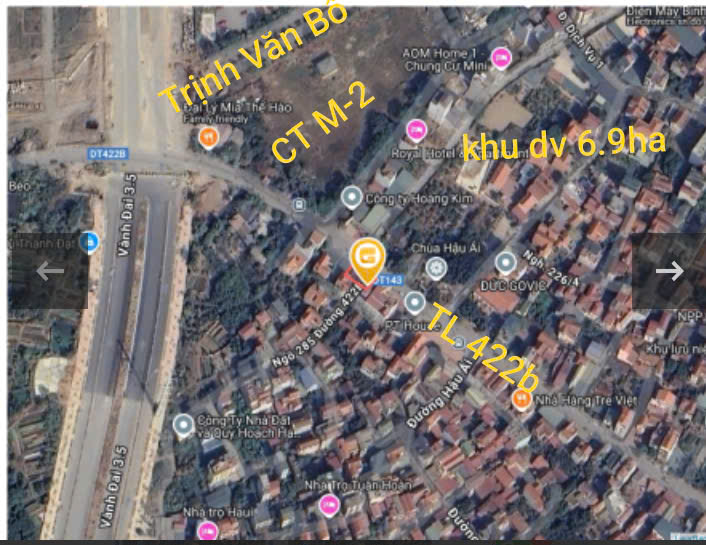The height and width of the screenshot is (545, 706).
Task: Show the next image
Action: coord(668,271)
